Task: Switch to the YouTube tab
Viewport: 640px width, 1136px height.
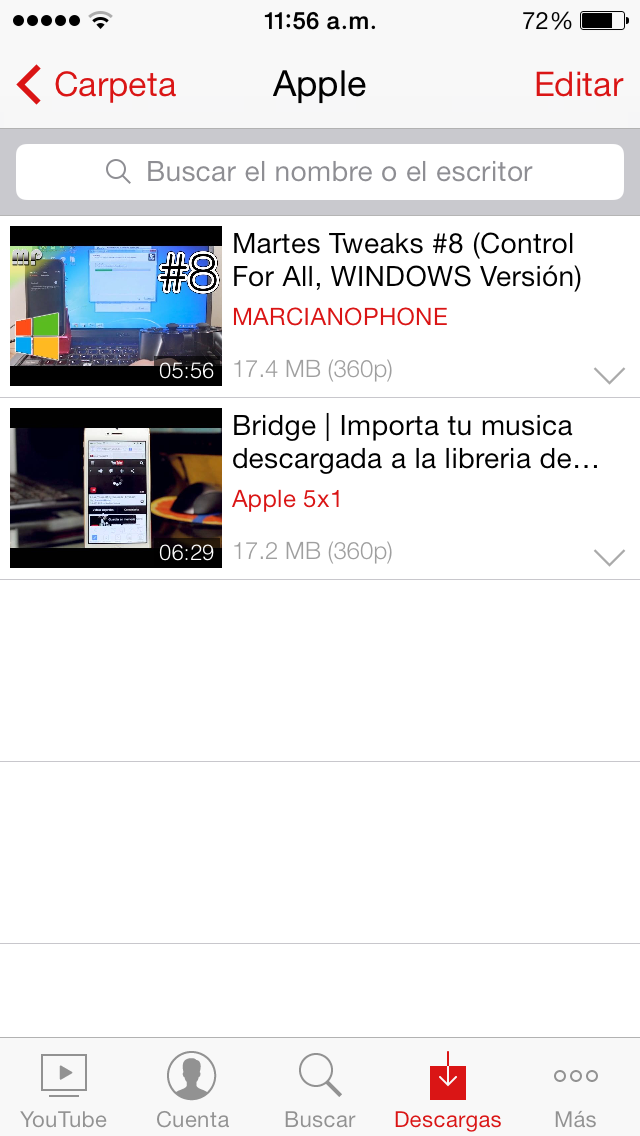Action: click(x=64, y=1088)
